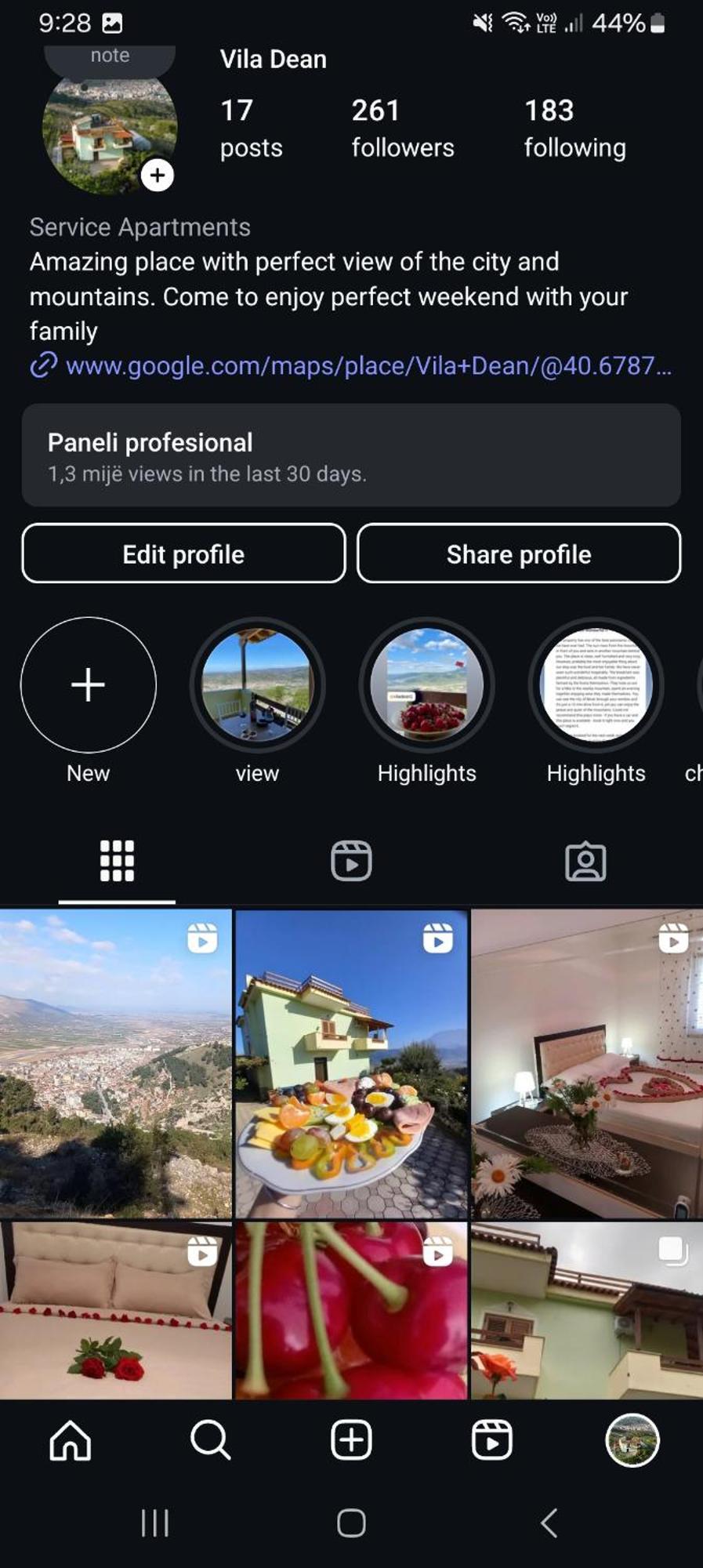703x1568 pixels.
Task: Go to the Home feed
Action: [71, 1440]
